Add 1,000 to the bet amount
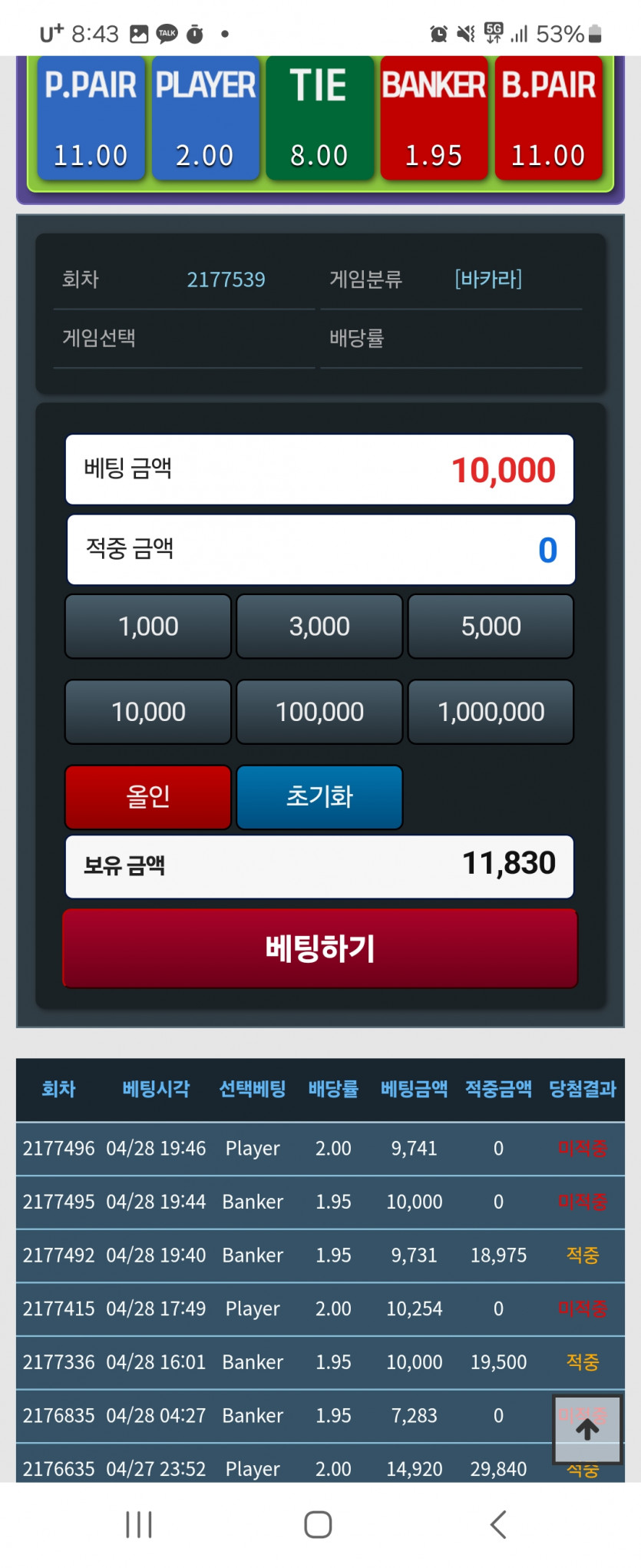641x1568 pixels. click(148, 627)
